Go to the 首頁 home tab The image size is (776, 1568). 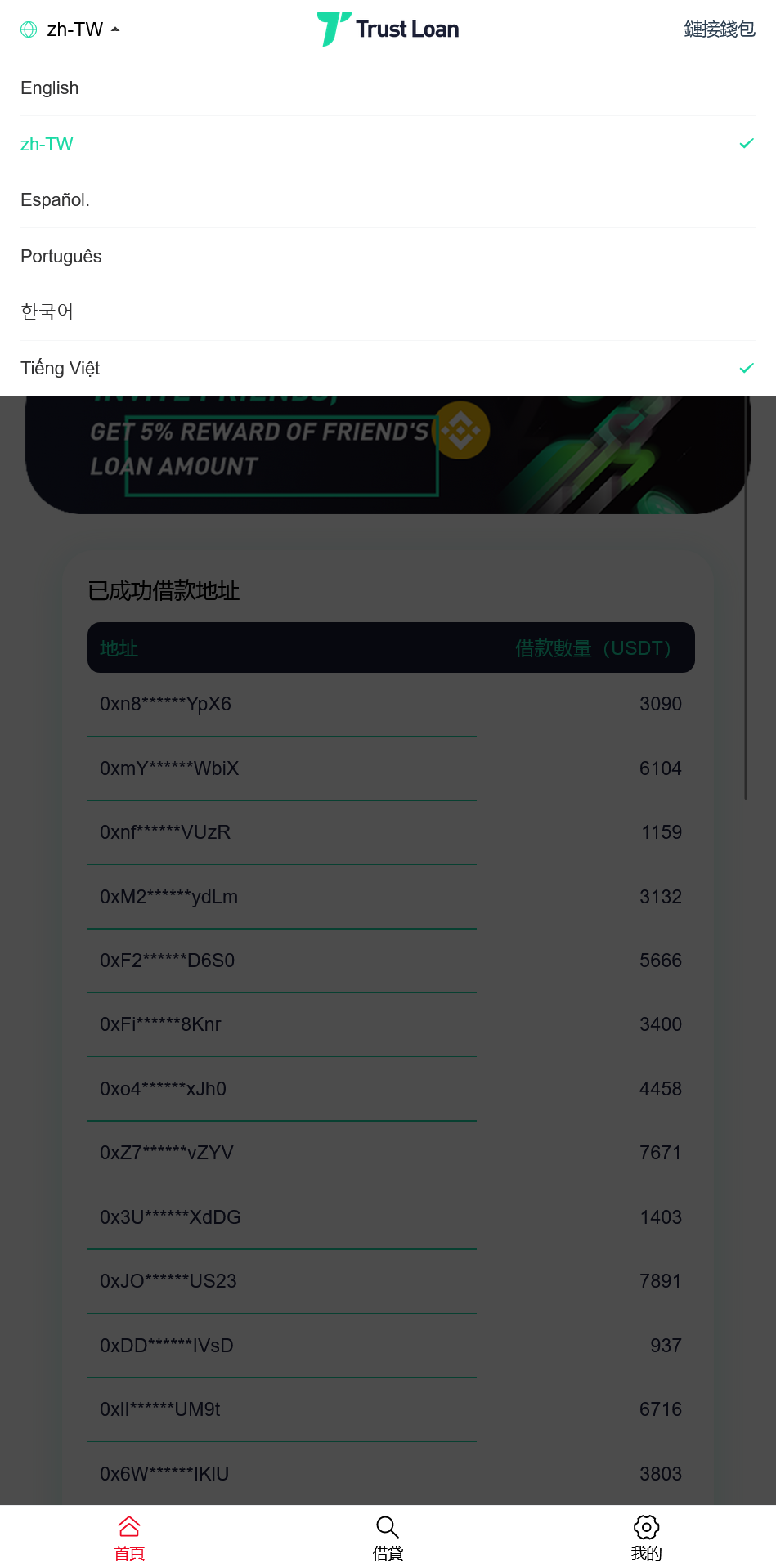(129, 1537)
